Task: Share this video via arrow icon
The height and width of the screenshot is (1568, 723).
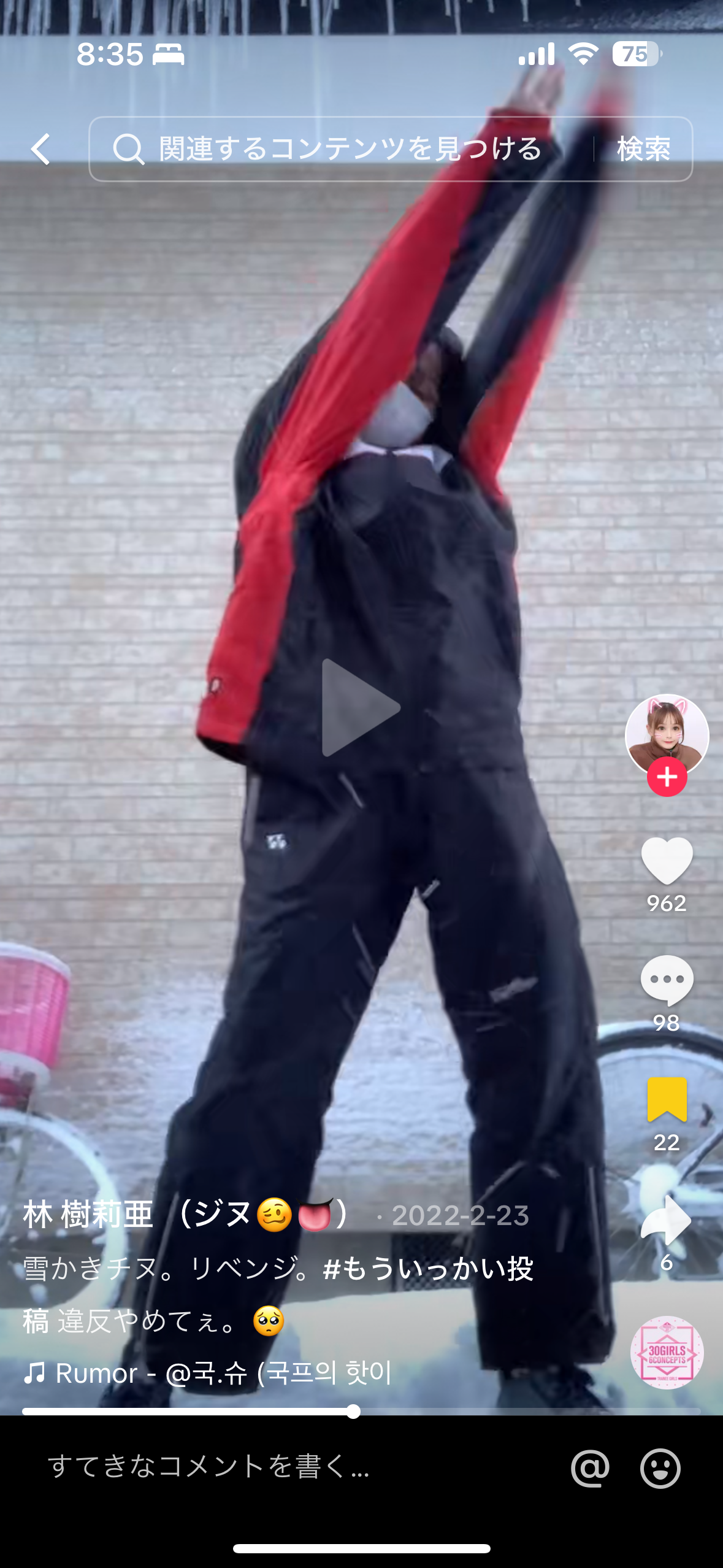Action: [667, 1219]
